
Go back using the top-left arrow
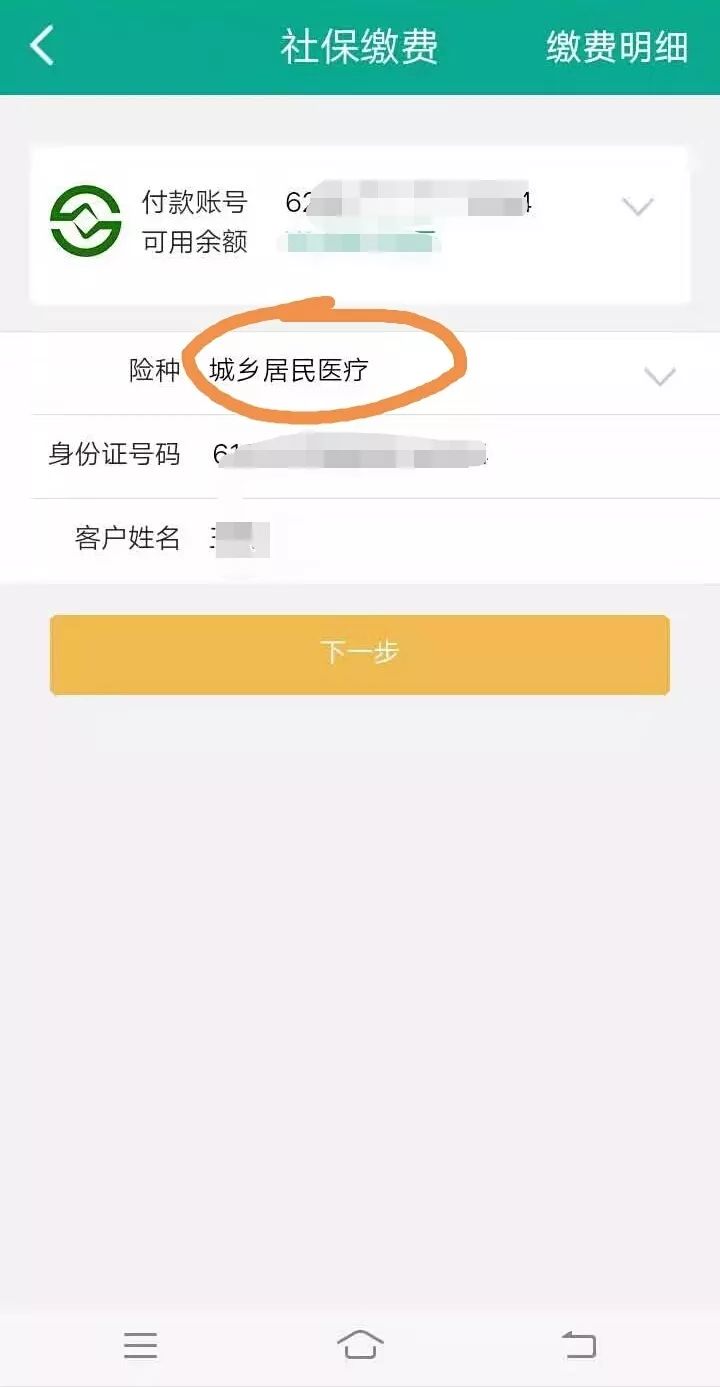[x=42, y=46]
